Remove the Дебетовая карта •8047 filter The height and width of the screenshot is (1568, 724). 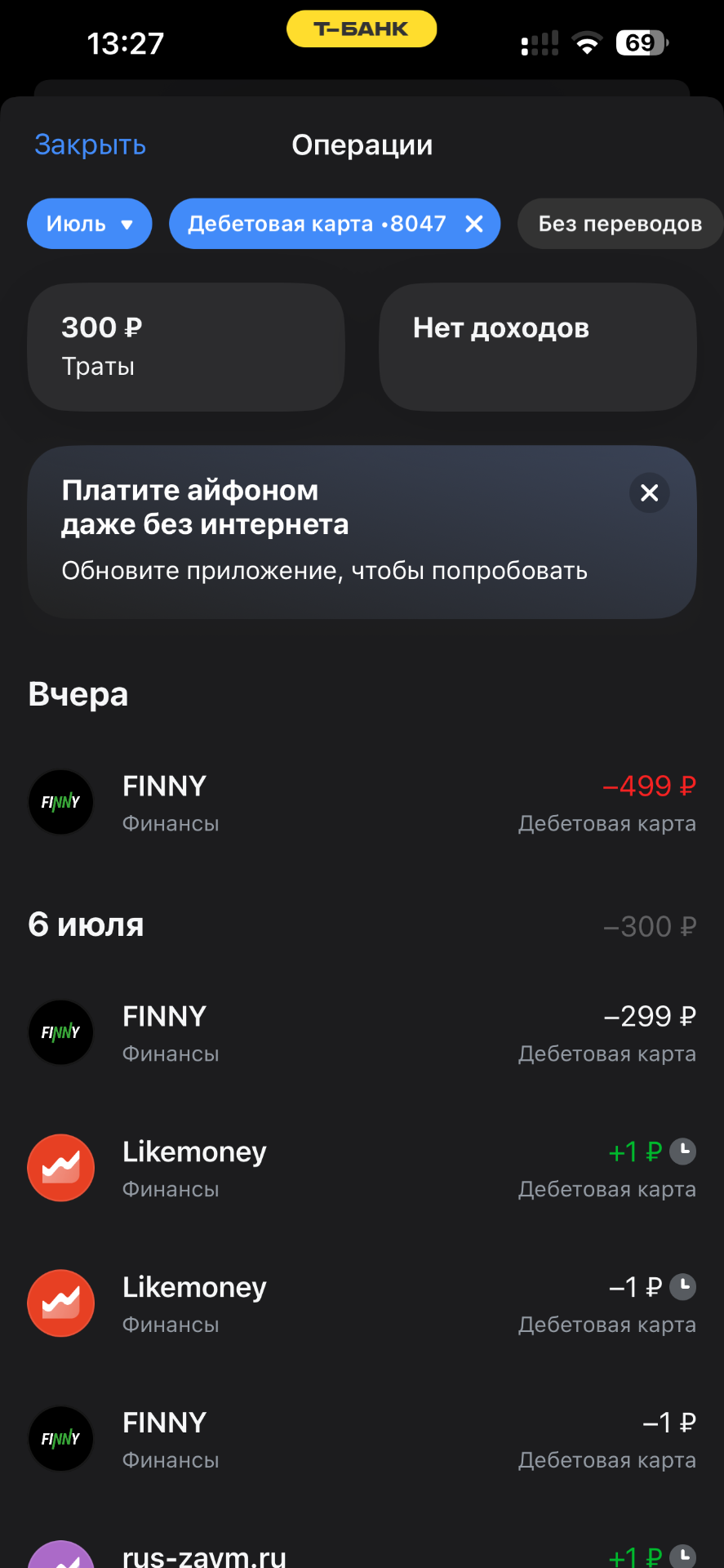(474, 224)
